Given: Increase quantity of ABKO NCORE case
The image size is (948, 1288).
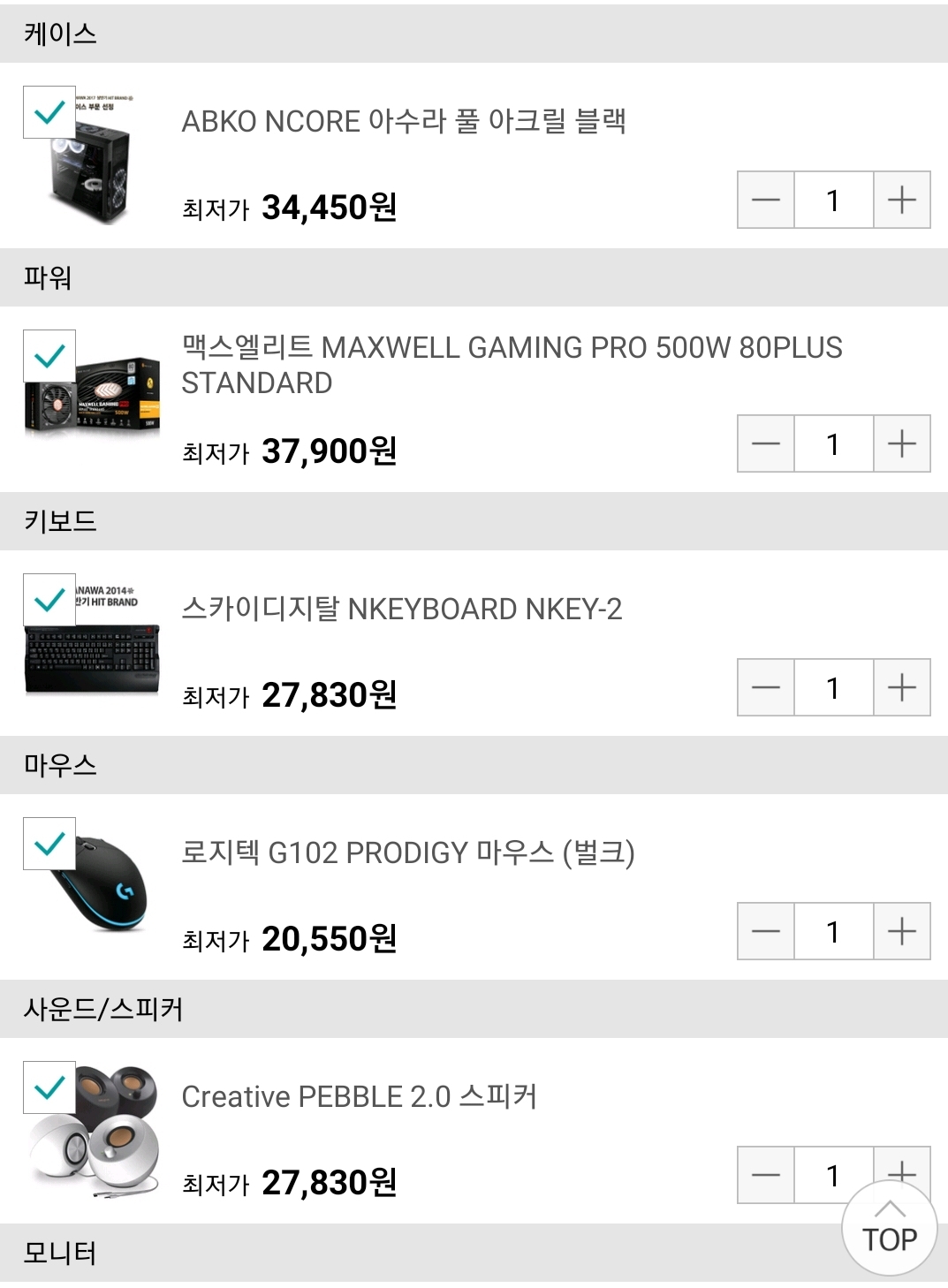Looking at the screenshot, I should pyautogui.click(x=901, y=200).
